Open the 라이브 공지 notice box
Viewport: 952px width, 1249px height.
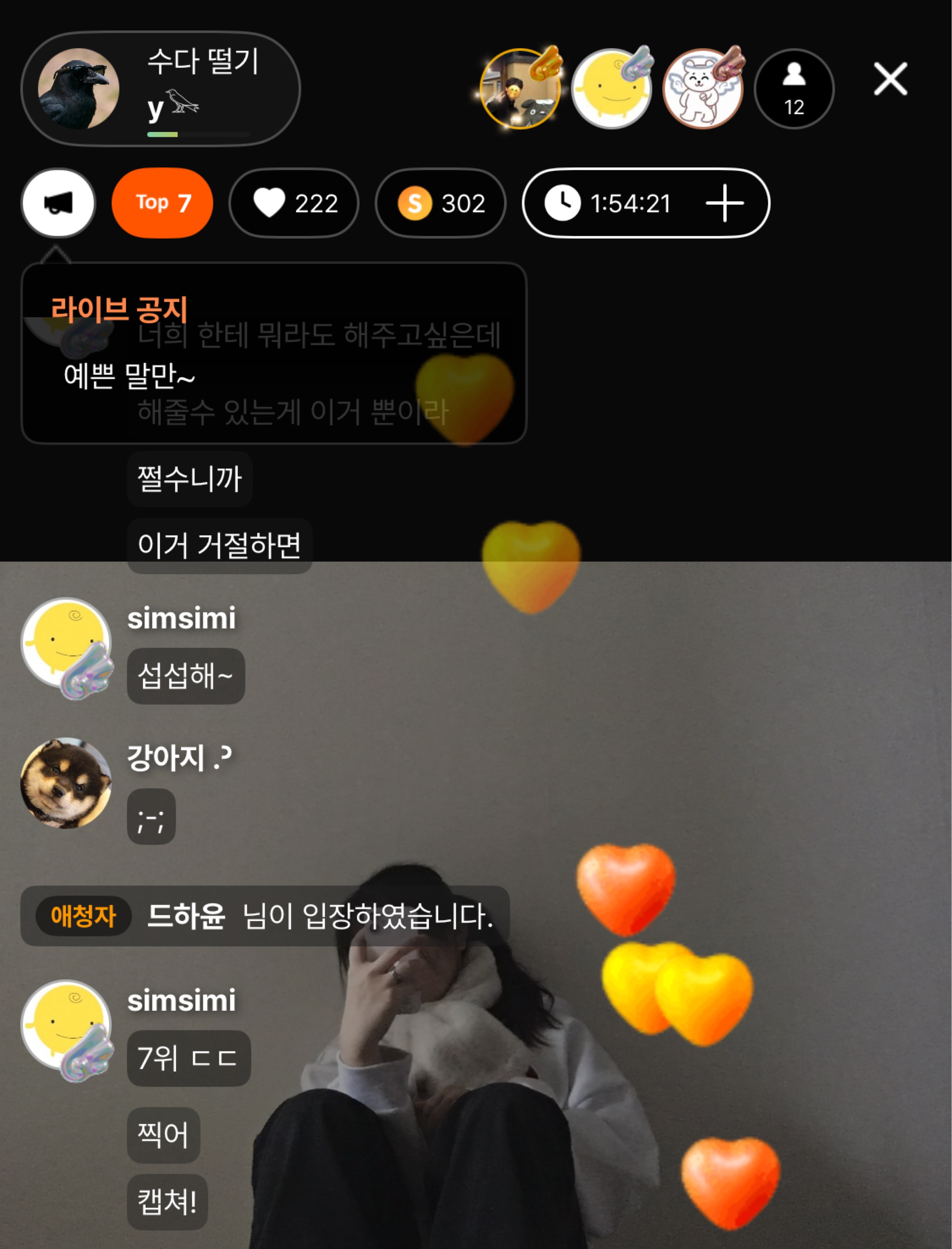click(274, 352)
